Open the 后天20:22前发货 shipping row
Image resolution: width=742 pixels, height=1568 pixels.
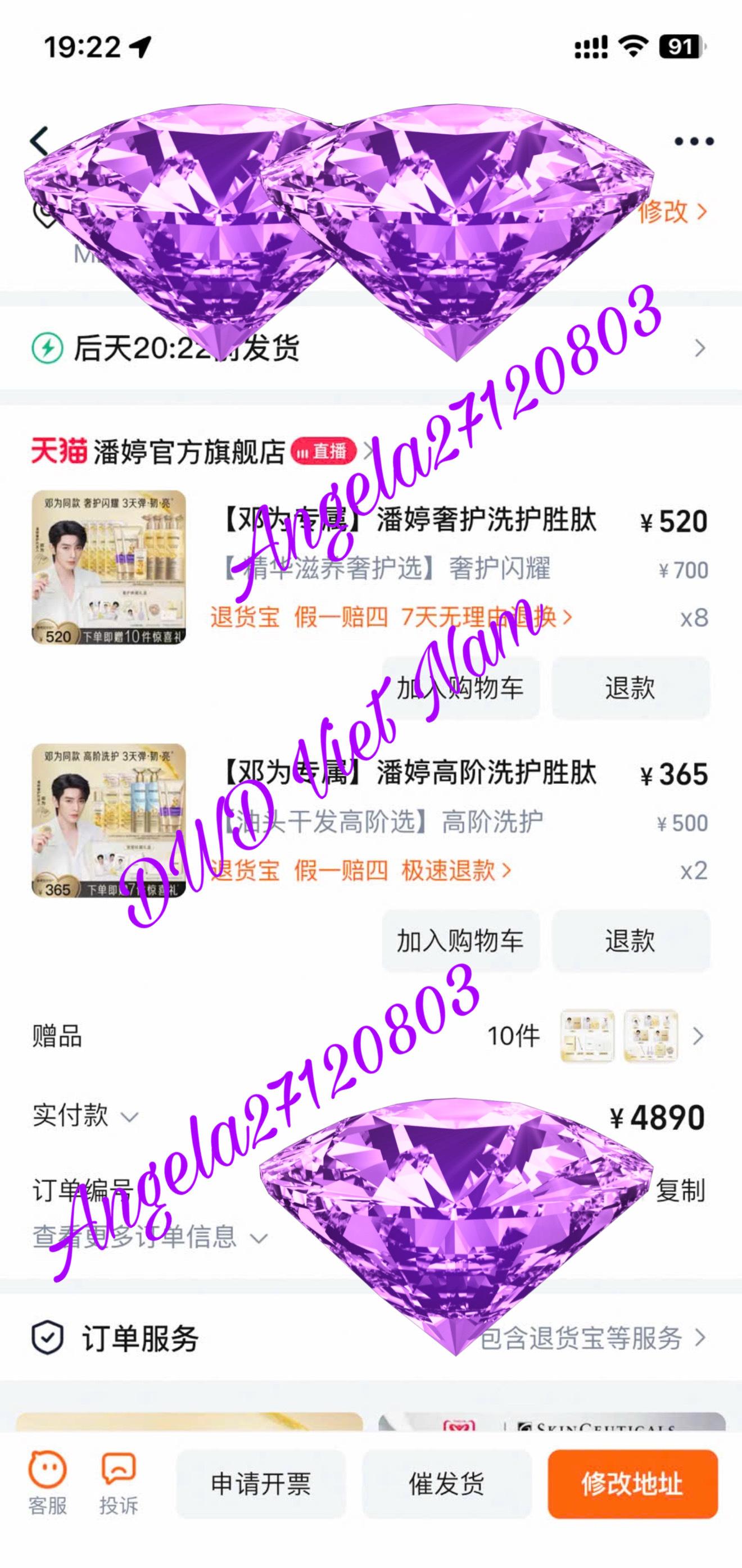[371, 348]
